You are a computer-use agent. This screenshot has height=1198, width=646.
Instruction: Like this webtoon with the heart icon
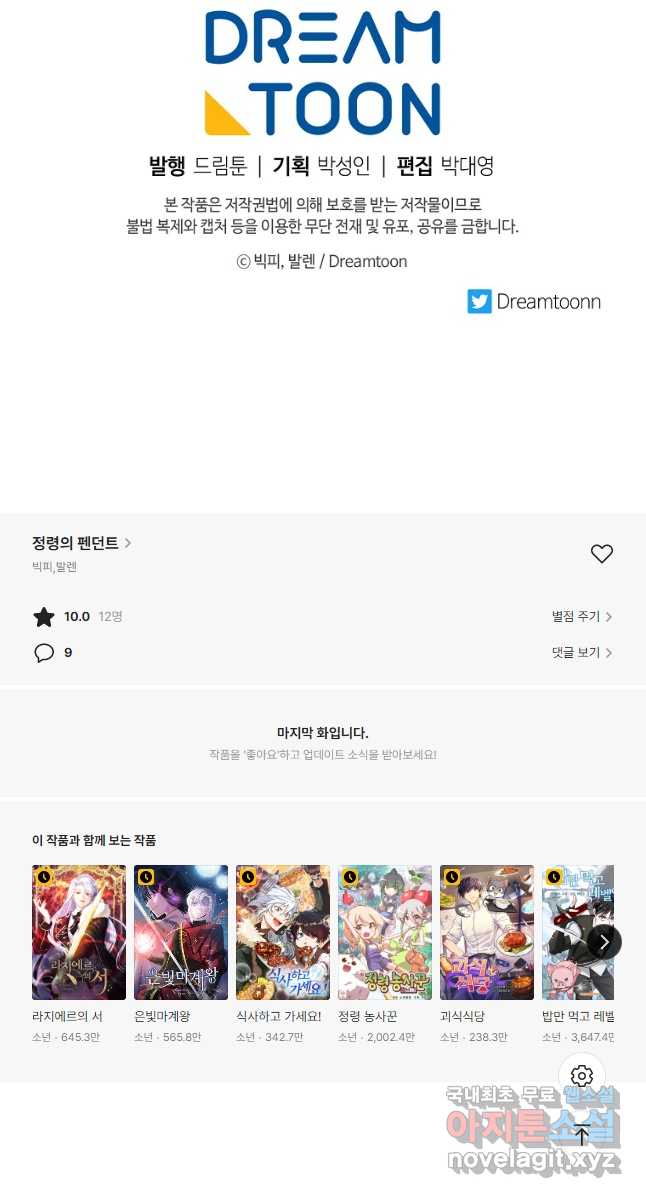click(x=601, y=554)
